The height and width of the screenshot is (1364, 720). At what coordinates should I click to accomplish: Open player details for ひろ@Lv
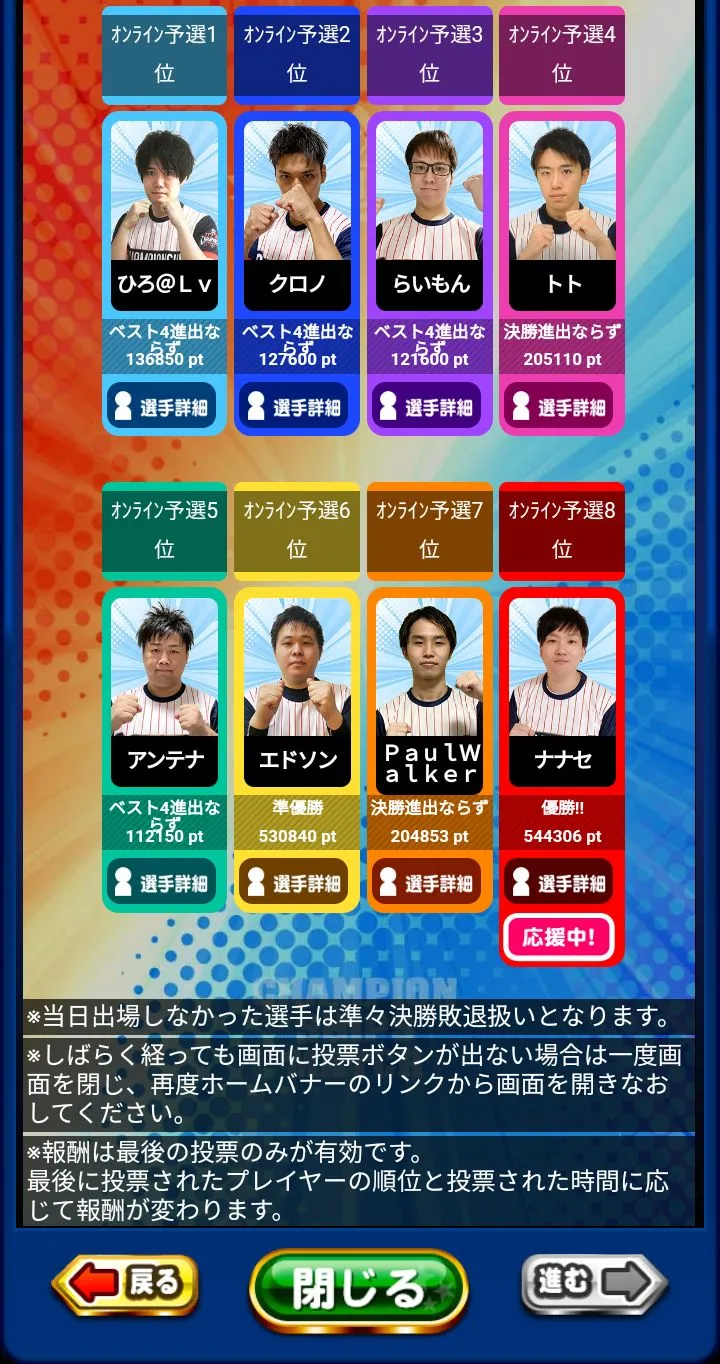point(164,406)
